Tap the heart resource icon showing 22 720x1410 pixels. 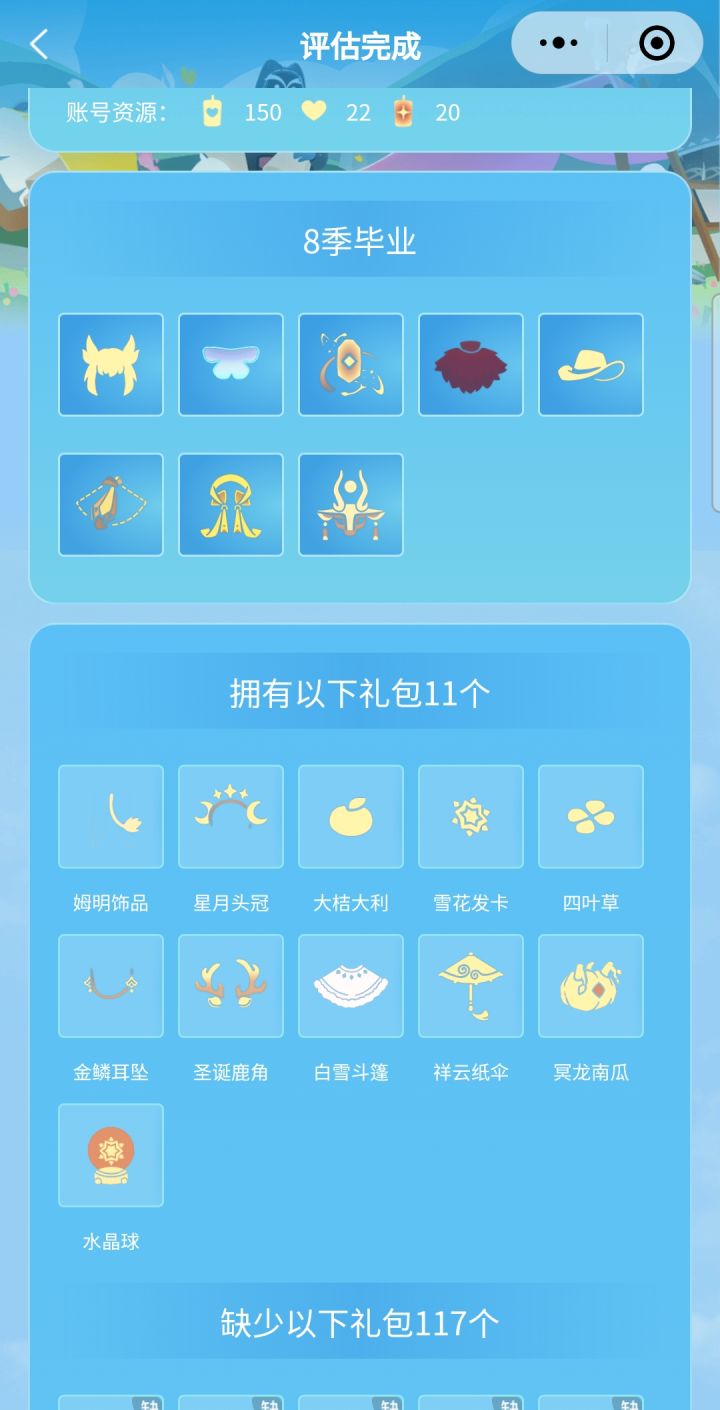[x=312, y=112]
